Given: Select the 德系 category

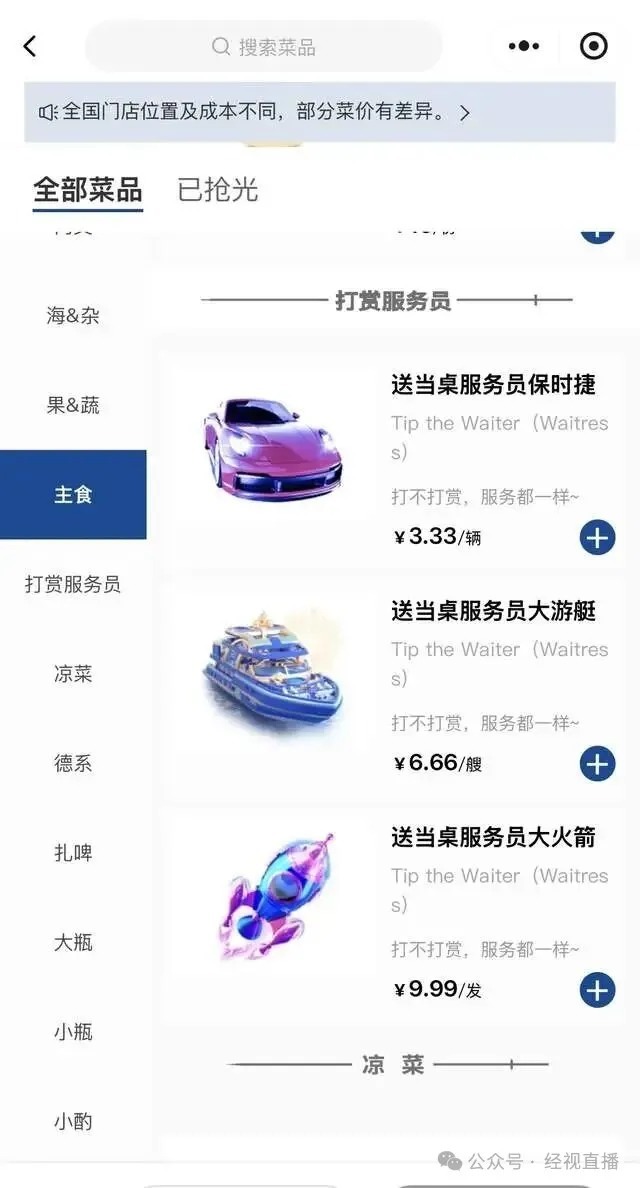Looking at the screenshot, I should (73, 763).
